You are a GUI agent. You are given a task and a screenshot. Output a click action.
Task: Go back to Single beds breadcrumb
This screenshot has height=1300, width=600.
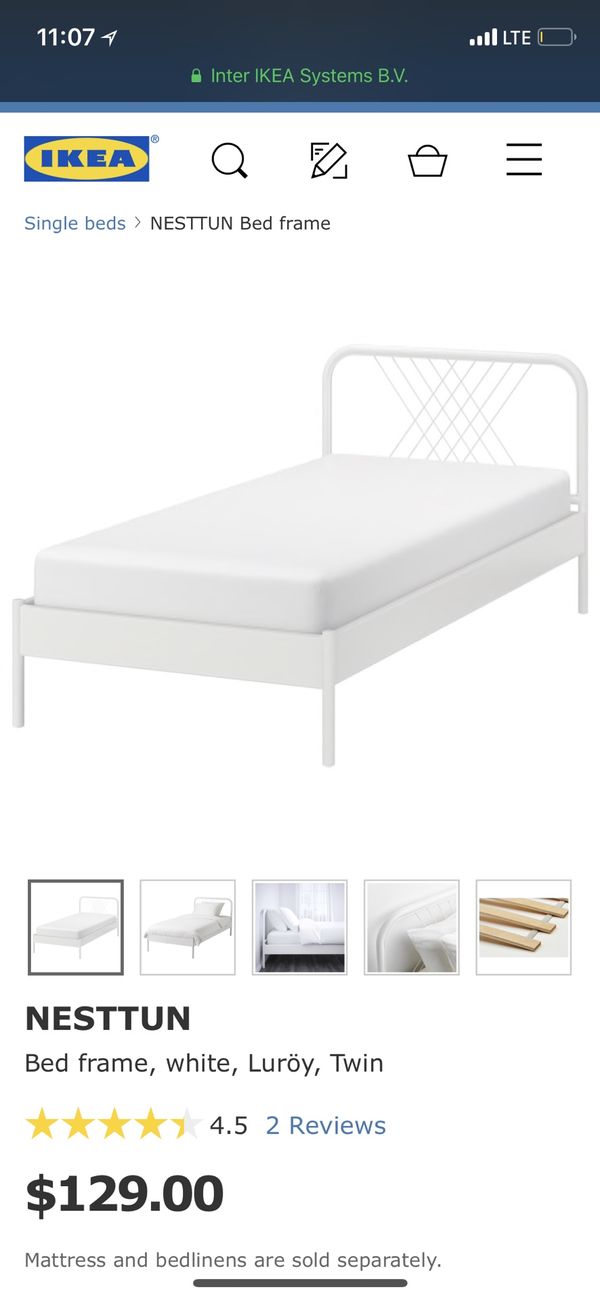click(x=75, y=223)
